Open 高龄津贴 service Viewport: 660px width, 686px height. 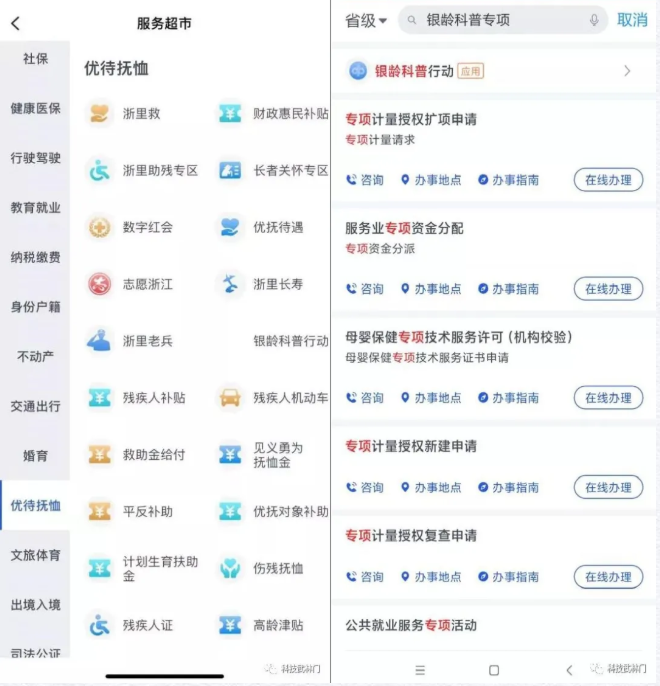point(277,626)
